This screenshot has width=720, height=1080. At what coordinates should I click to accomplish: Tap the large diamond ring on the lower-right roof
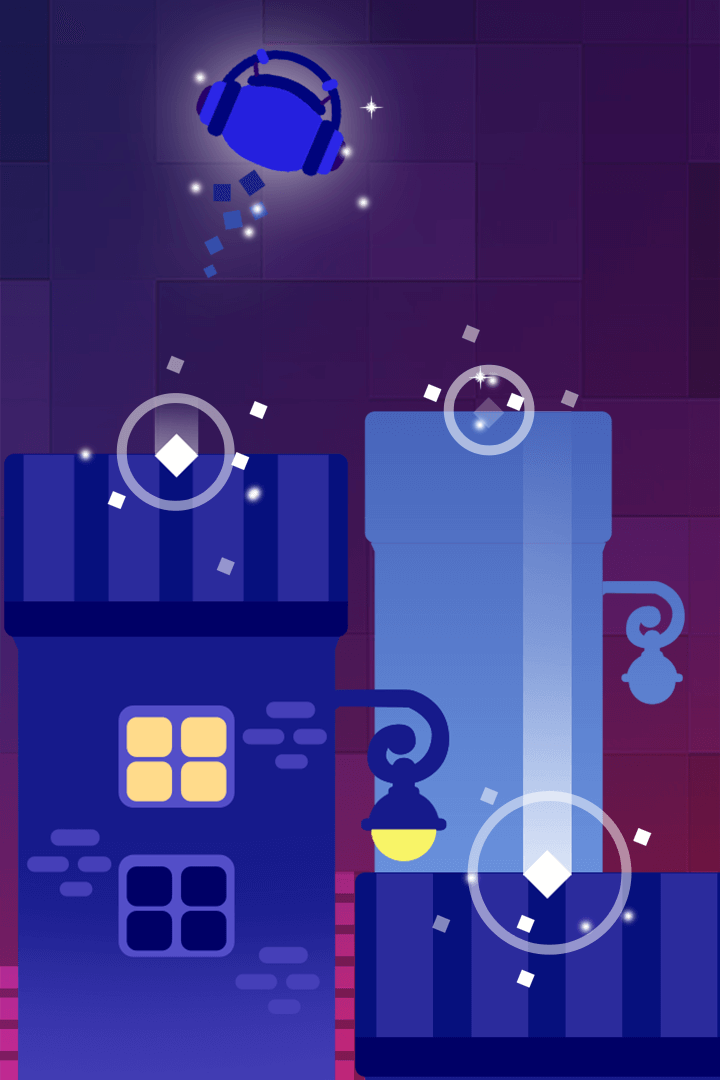(x=548, y=873)
